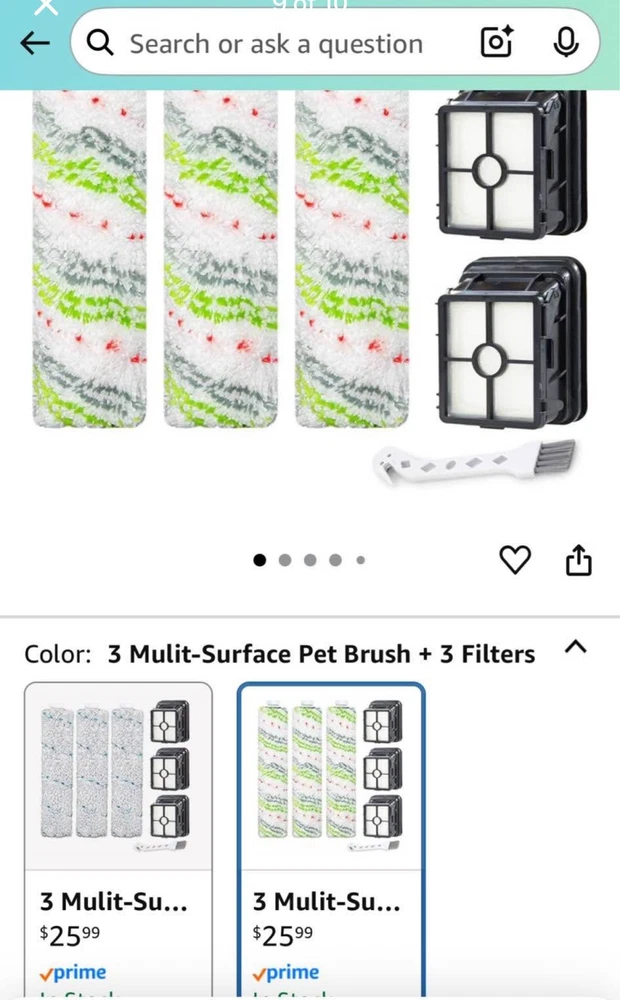Go back using the arrow icon
The image size is (620, 1000).
click(35, 43)
